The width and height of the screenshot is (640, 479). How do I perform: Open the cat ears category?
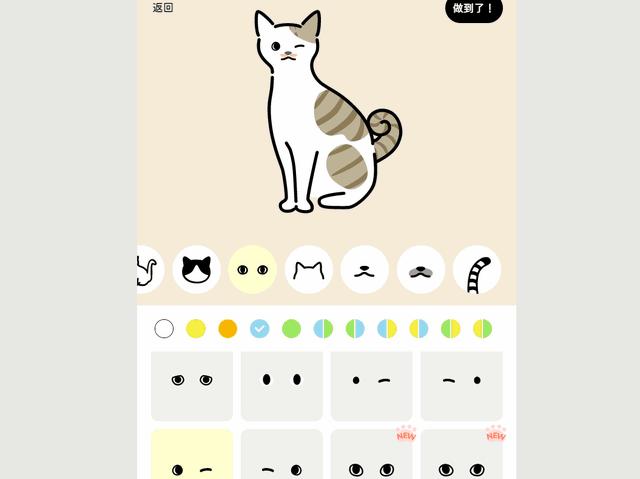click(x=308, y=270)
